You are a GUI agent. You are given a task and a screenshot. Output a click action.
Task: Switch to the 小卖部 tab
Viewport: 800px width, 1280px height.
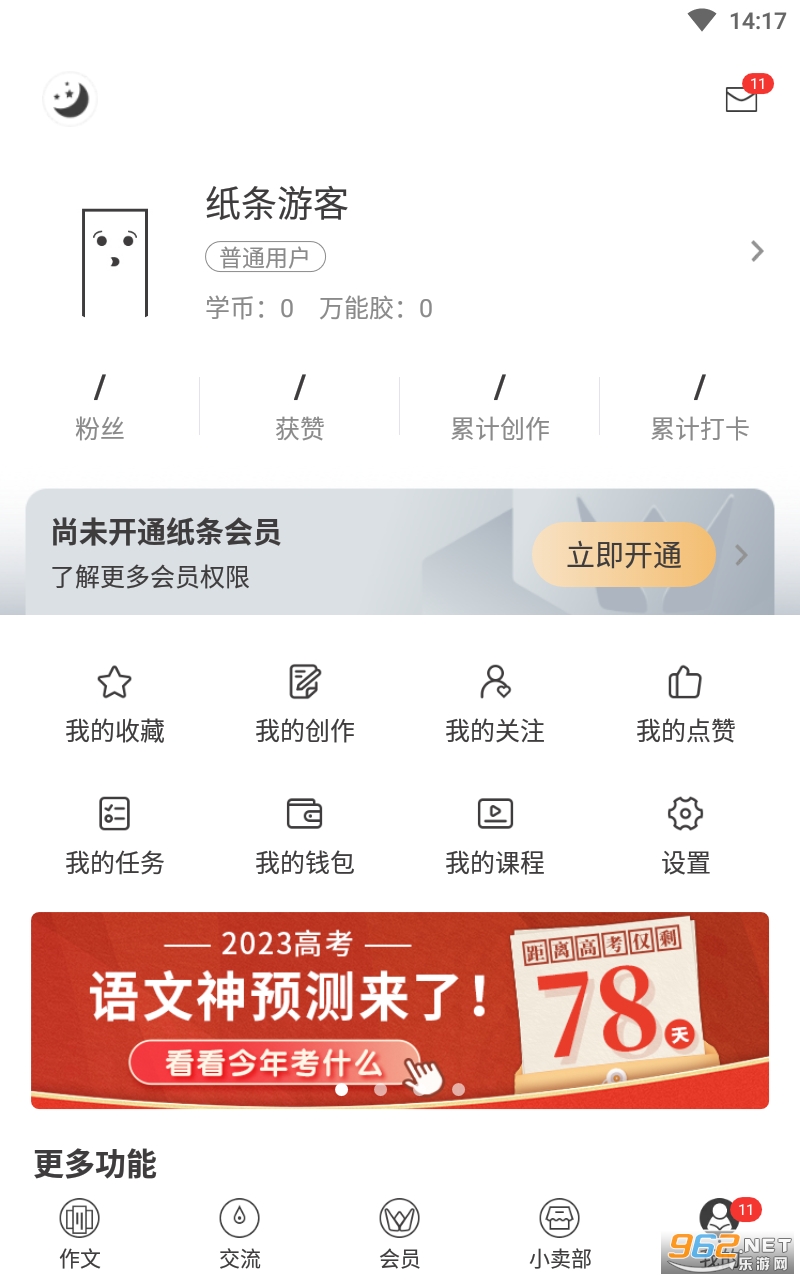coord(560,1234)
